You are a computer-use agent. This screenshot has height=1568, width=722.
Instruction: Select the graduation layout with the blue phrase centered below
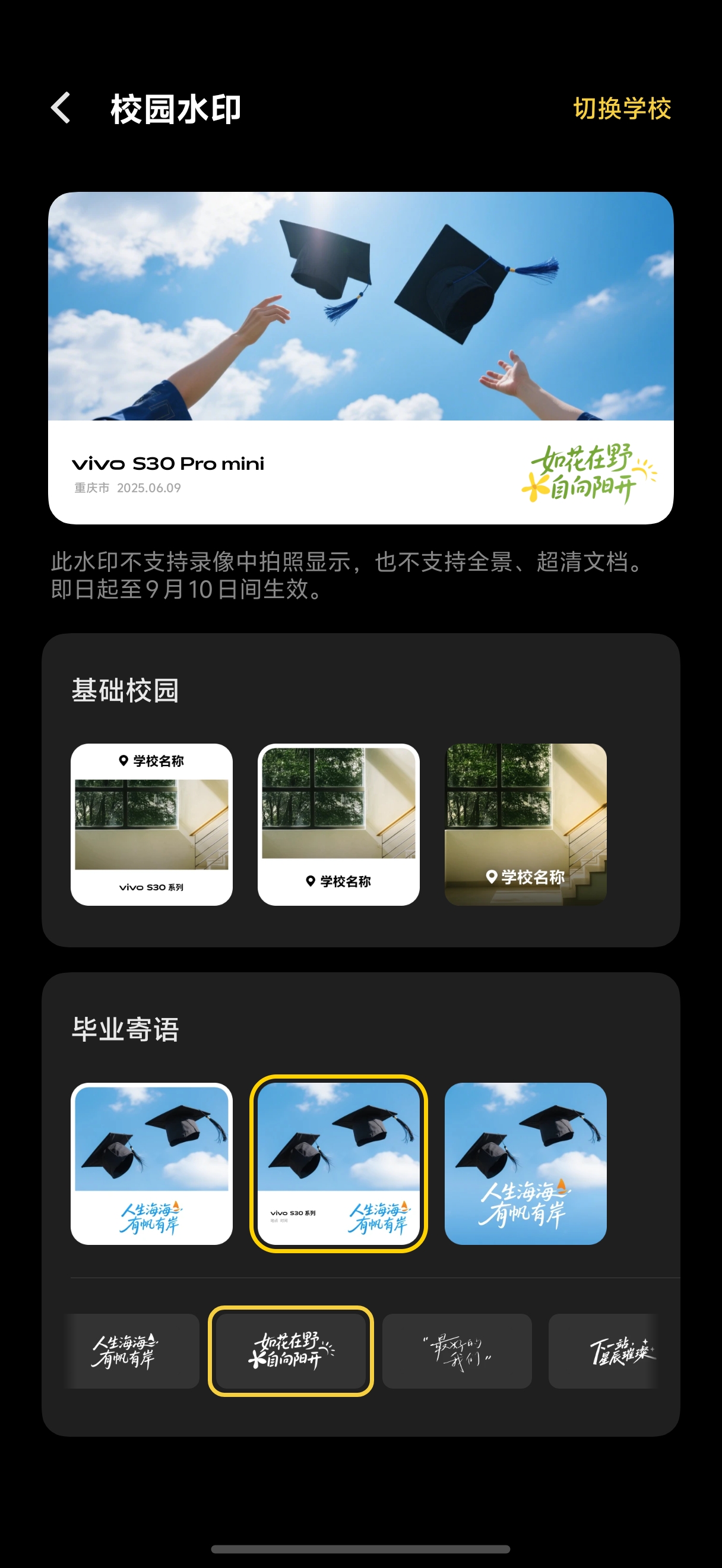point(151,1163)
